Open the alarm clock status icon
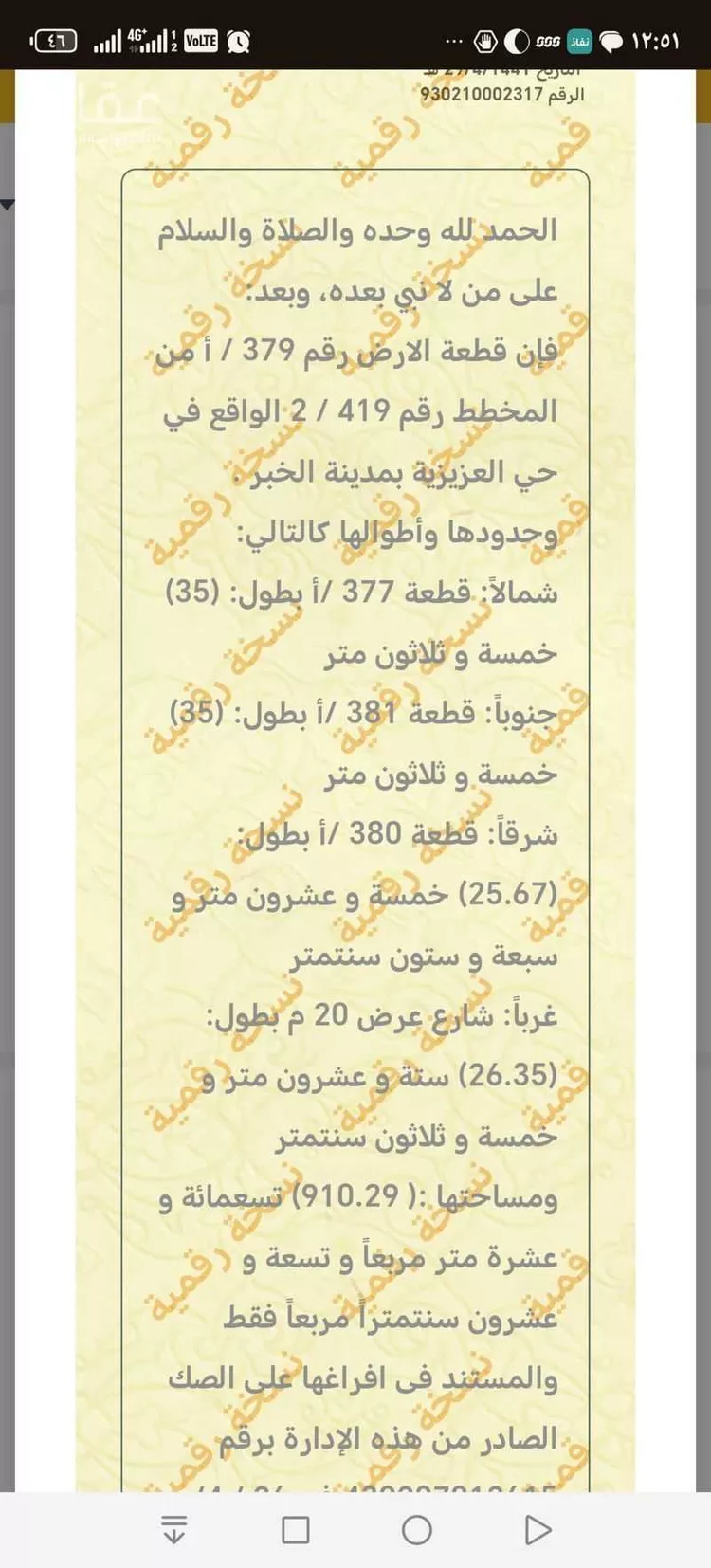This screenshot has height=1568, width=711. click(238, 42)
